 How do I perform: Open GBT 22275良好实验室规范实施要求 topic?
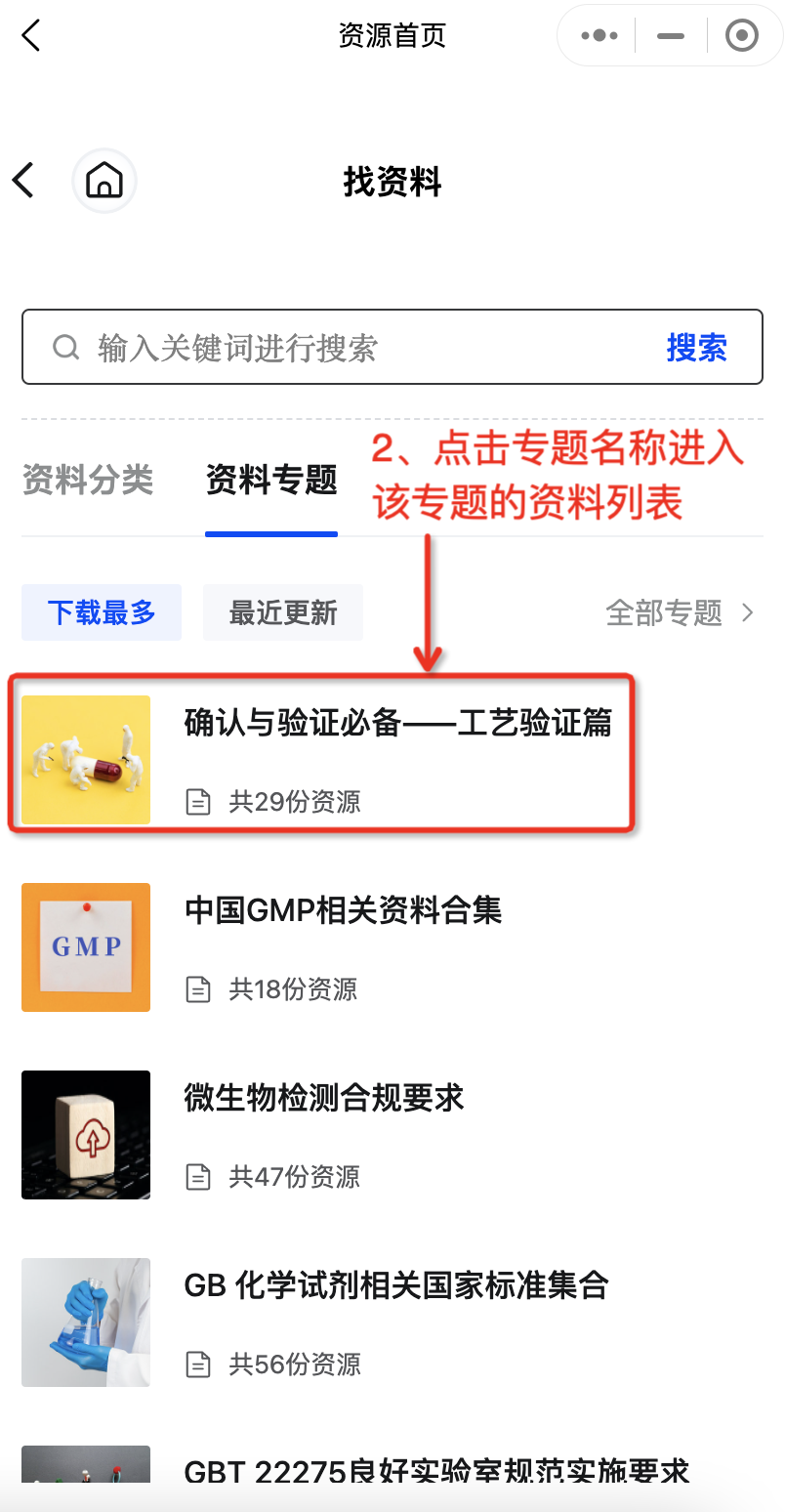[x=435, y=1469]
